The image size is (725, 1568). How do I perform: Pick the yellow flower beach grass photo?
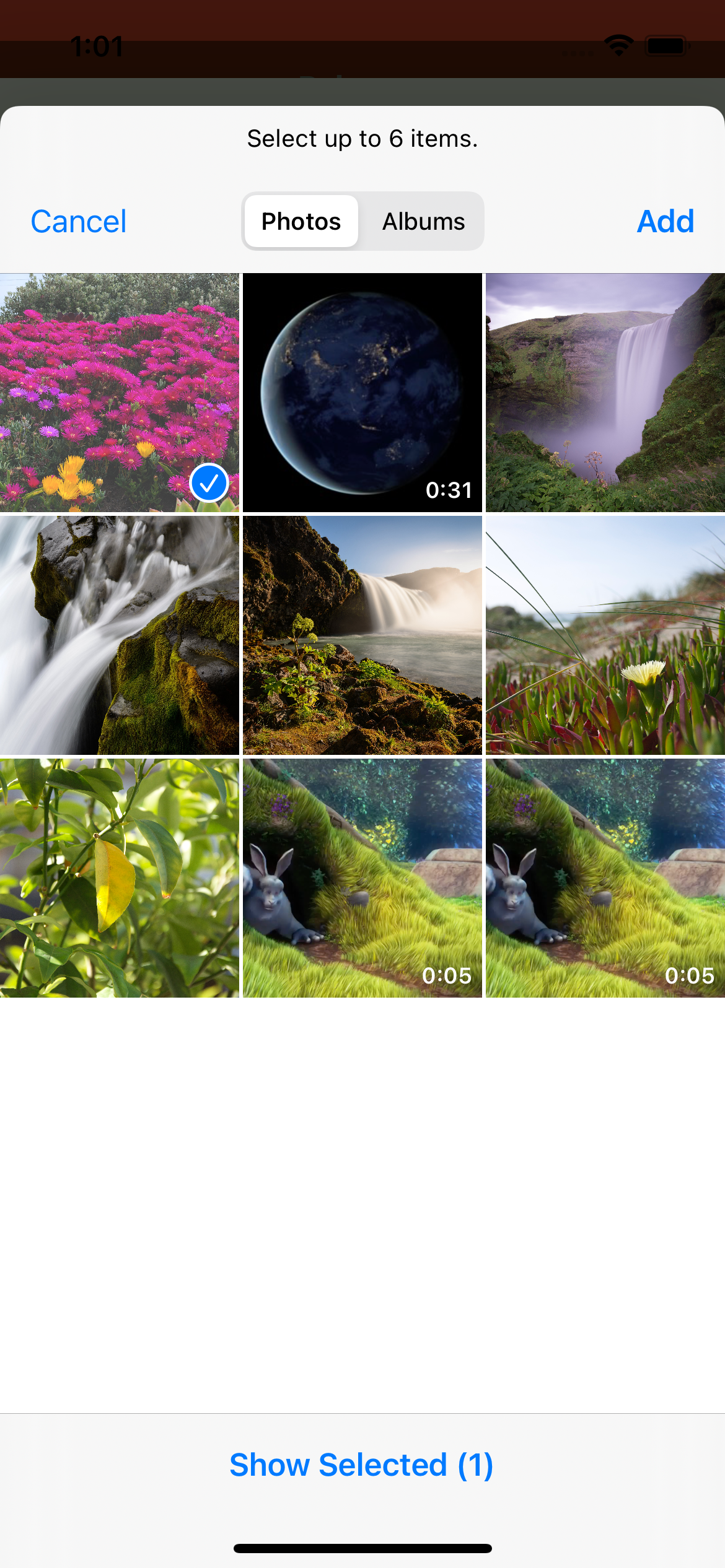click(x=605, y=635)
